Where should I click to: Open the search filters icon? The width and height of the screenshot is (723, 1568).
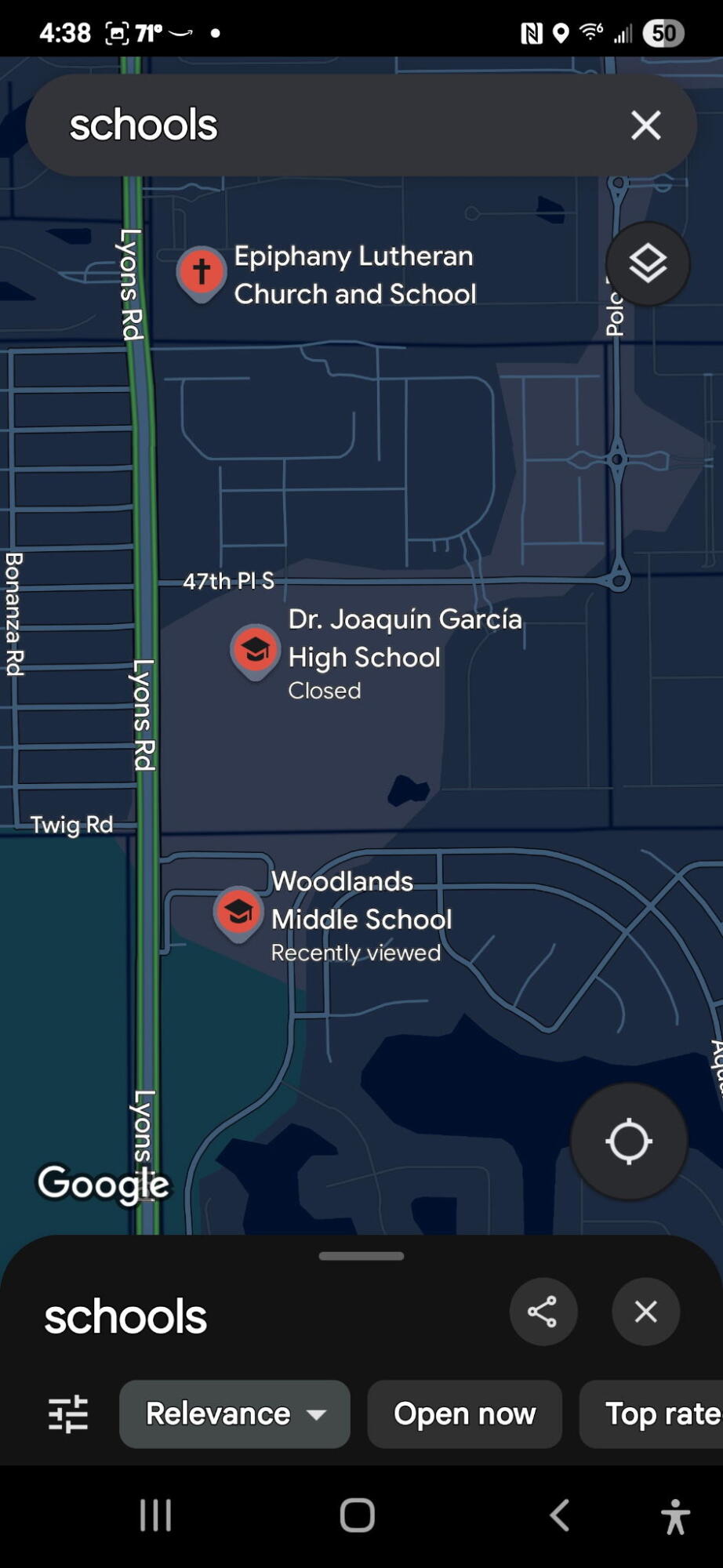coord(68,1414)
